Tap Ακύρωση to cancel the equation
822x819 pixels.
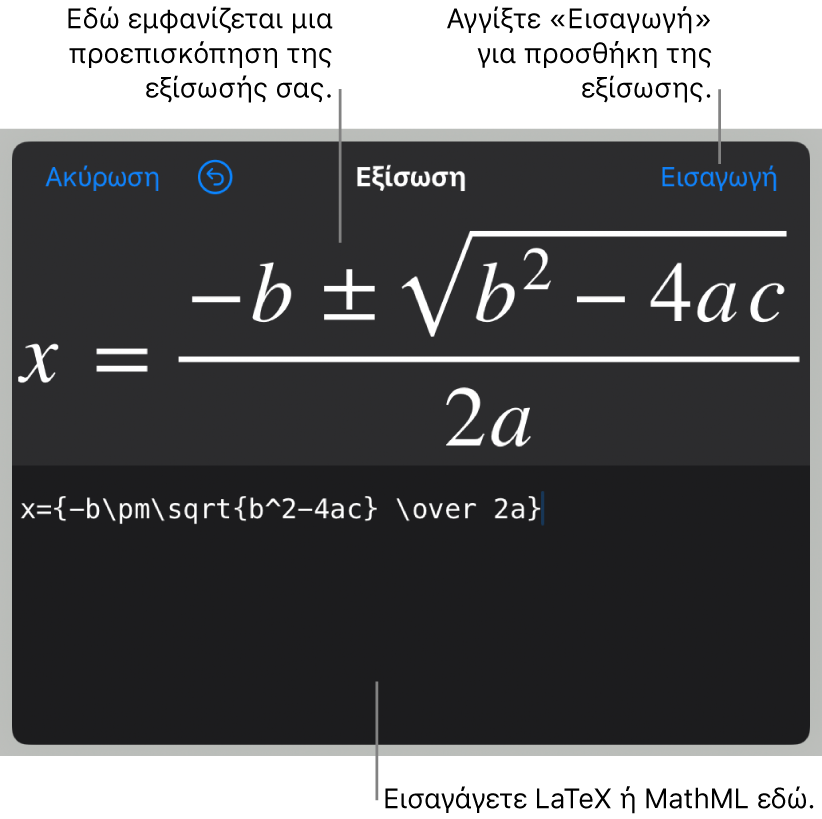[x=102, y=178]
